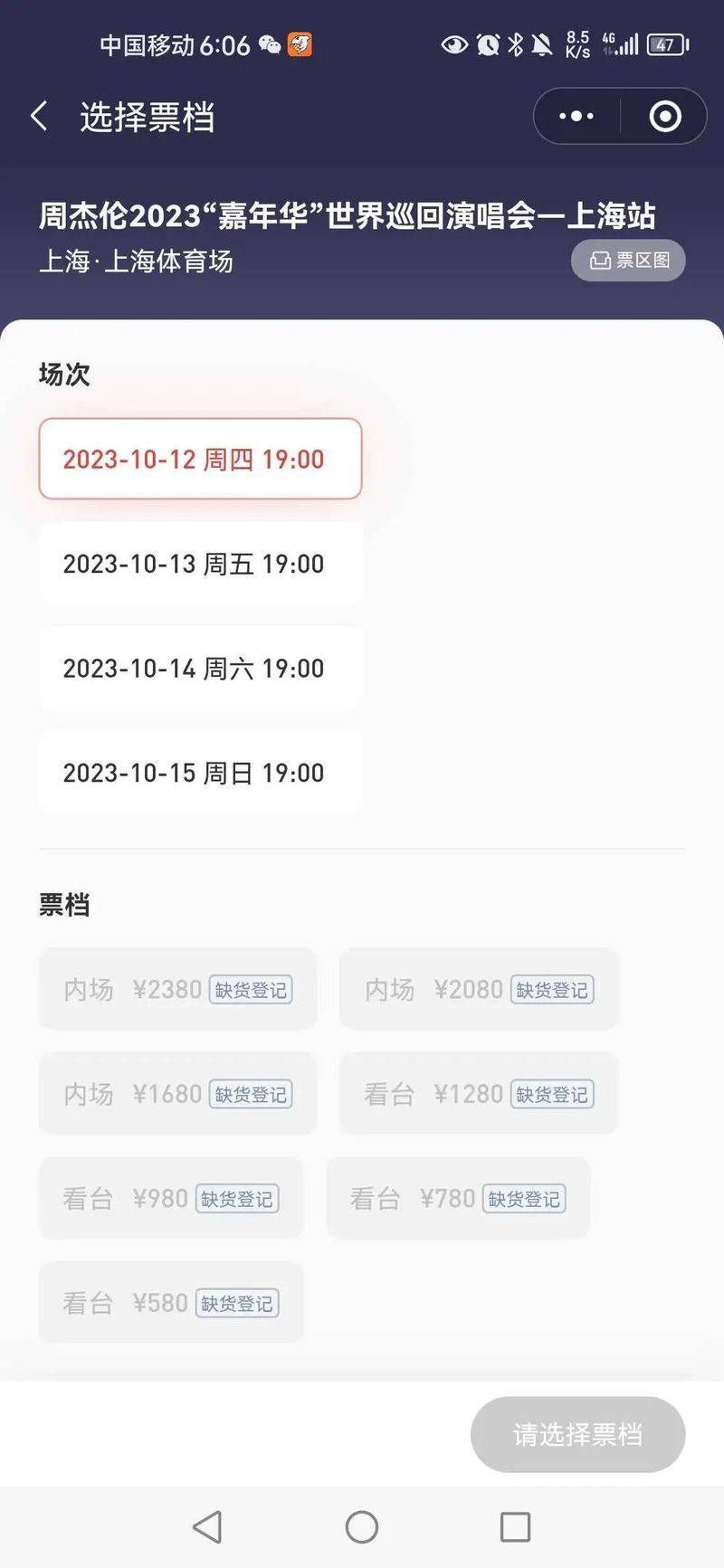
Task: Select the 2023-10-14 Saturday session
Action: pos(200,670)
